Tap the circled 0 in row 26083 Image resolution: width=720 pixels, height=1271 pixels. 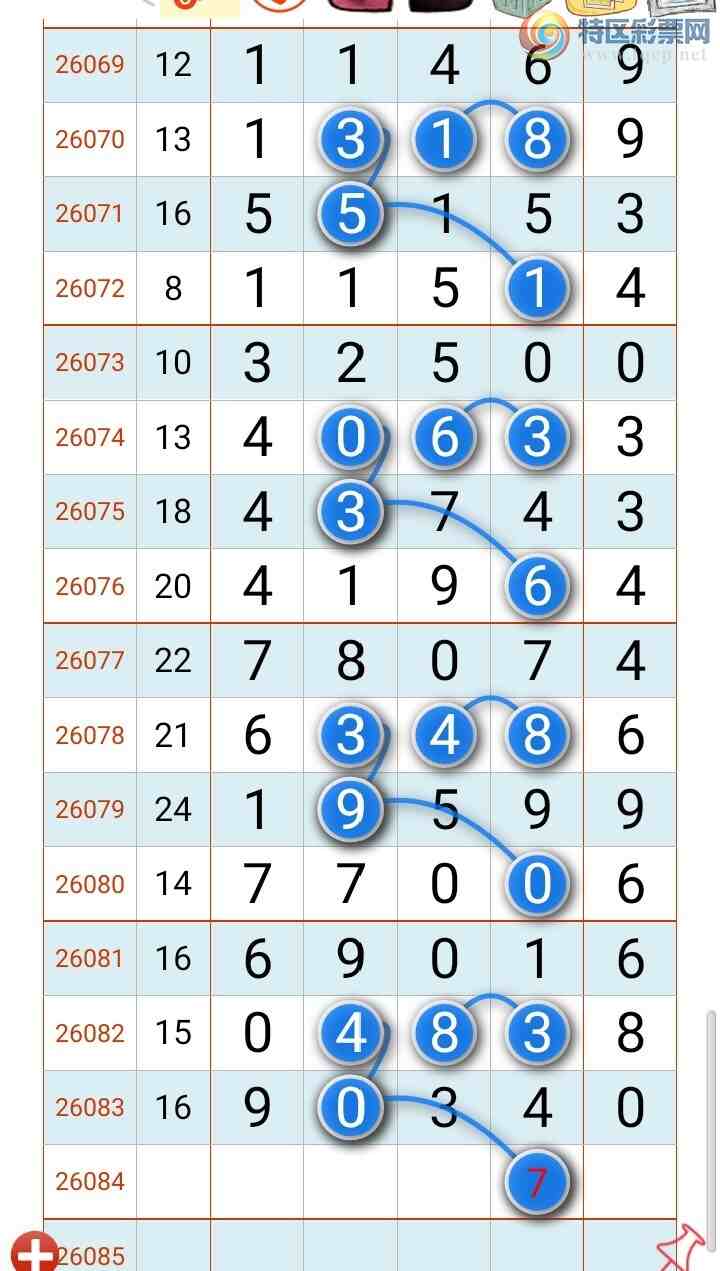(x=351, y=1108)
